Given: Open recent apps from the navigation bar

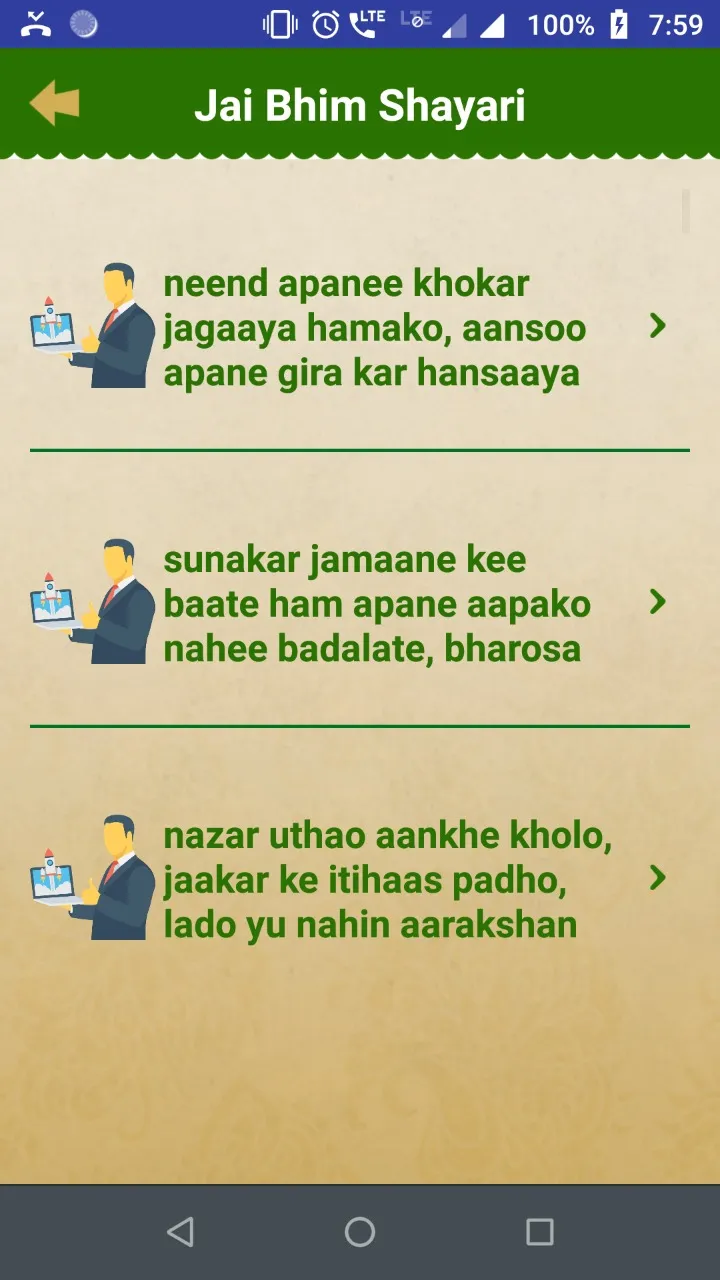Looking at the screenshot, I should 540,1232.
